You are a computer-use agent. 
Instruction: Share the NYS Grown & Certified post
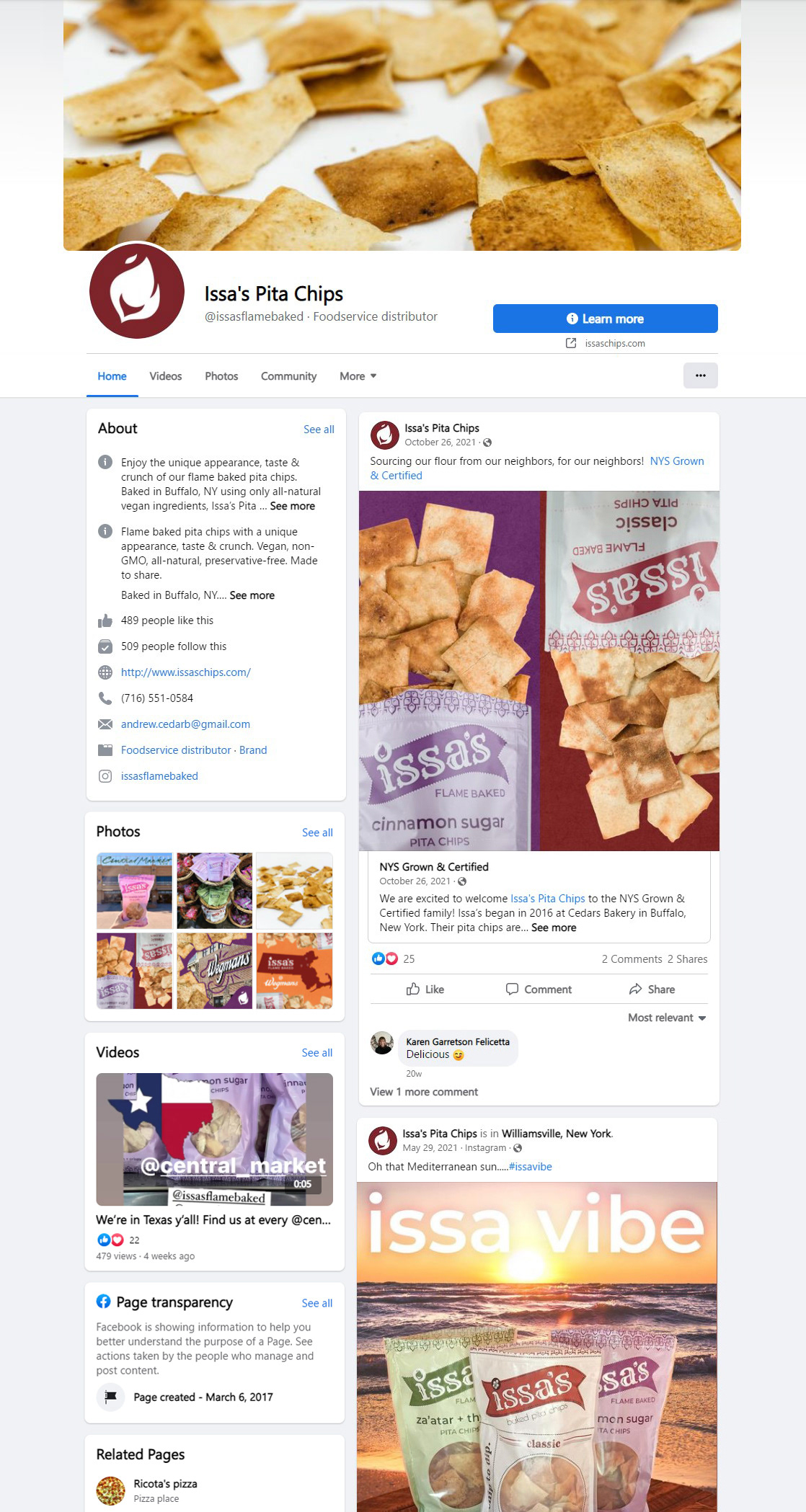(652, 990)
